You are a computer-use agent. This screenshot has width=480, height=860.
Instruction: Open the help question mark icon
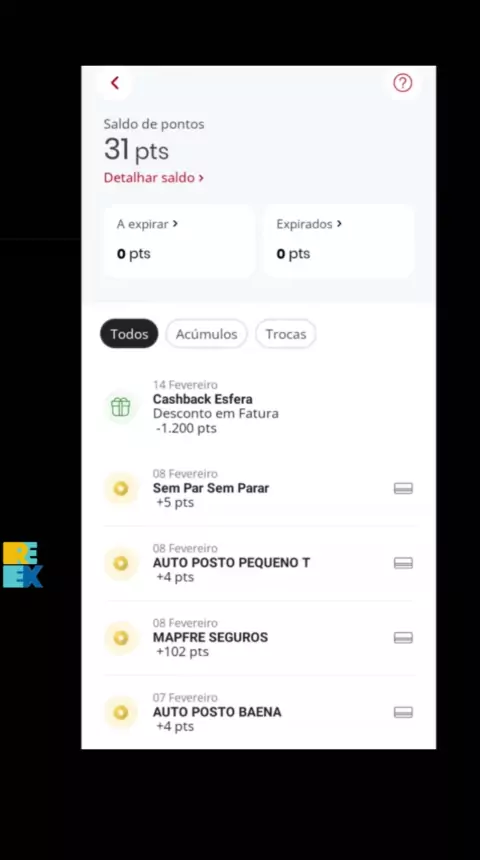tap(403, 83)
